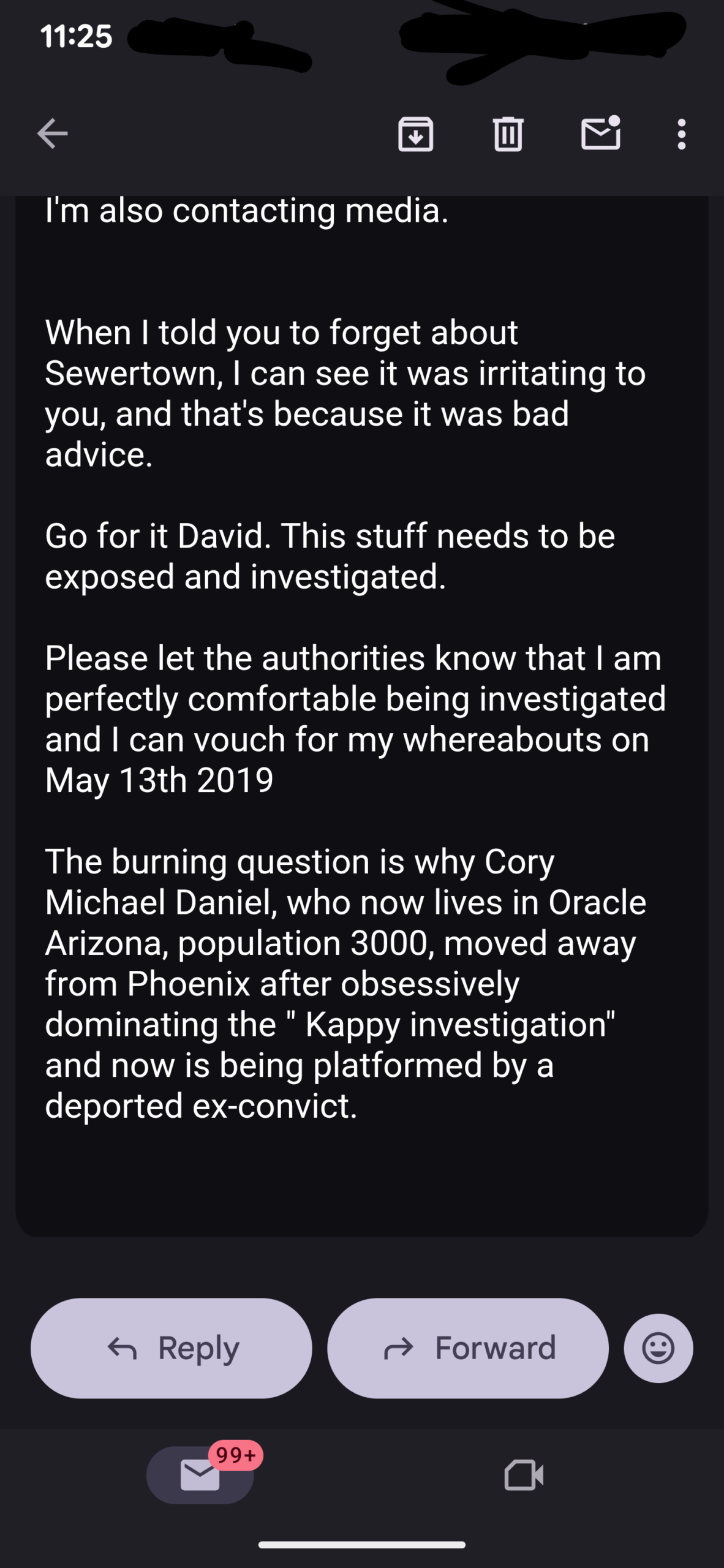Switch to the Mail tab
The height and width of the screenshot is (1568, 724).
tap(200, 1475)
